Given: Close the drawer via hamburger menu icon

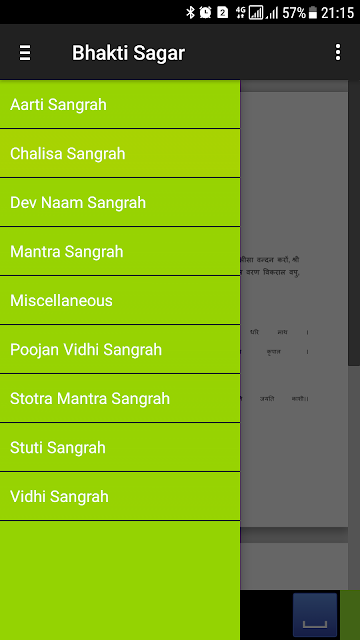Looking at the screenshot, I should coord(25,53).
